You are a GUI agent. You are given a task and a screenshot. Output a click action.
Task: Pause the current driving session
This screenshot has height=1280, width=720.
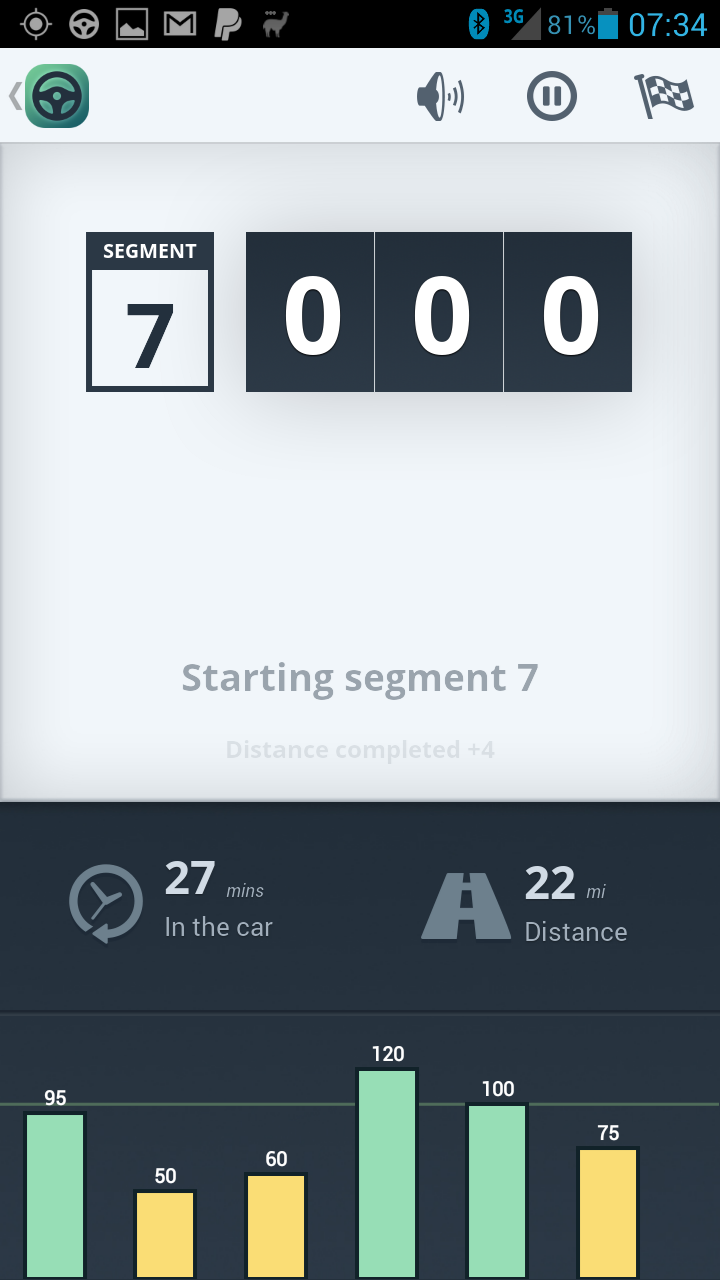[552, 97]
